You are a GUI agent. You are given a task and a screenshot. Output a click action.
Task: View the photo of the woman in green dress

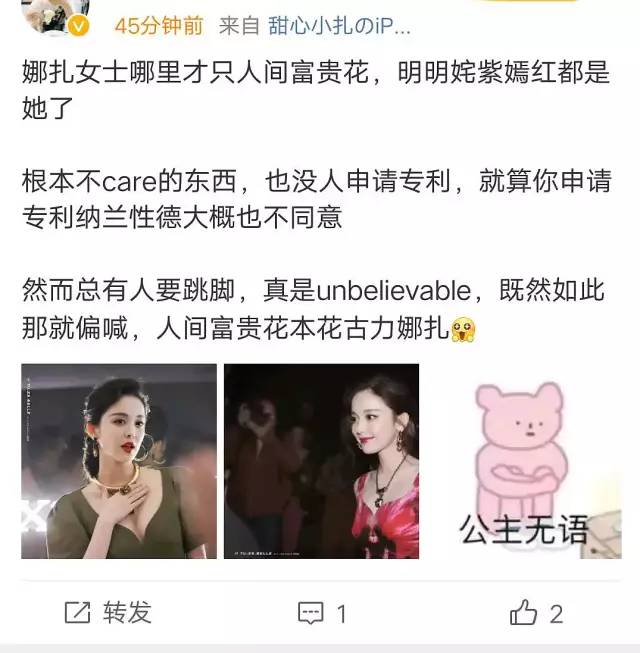tap(119, 461)
